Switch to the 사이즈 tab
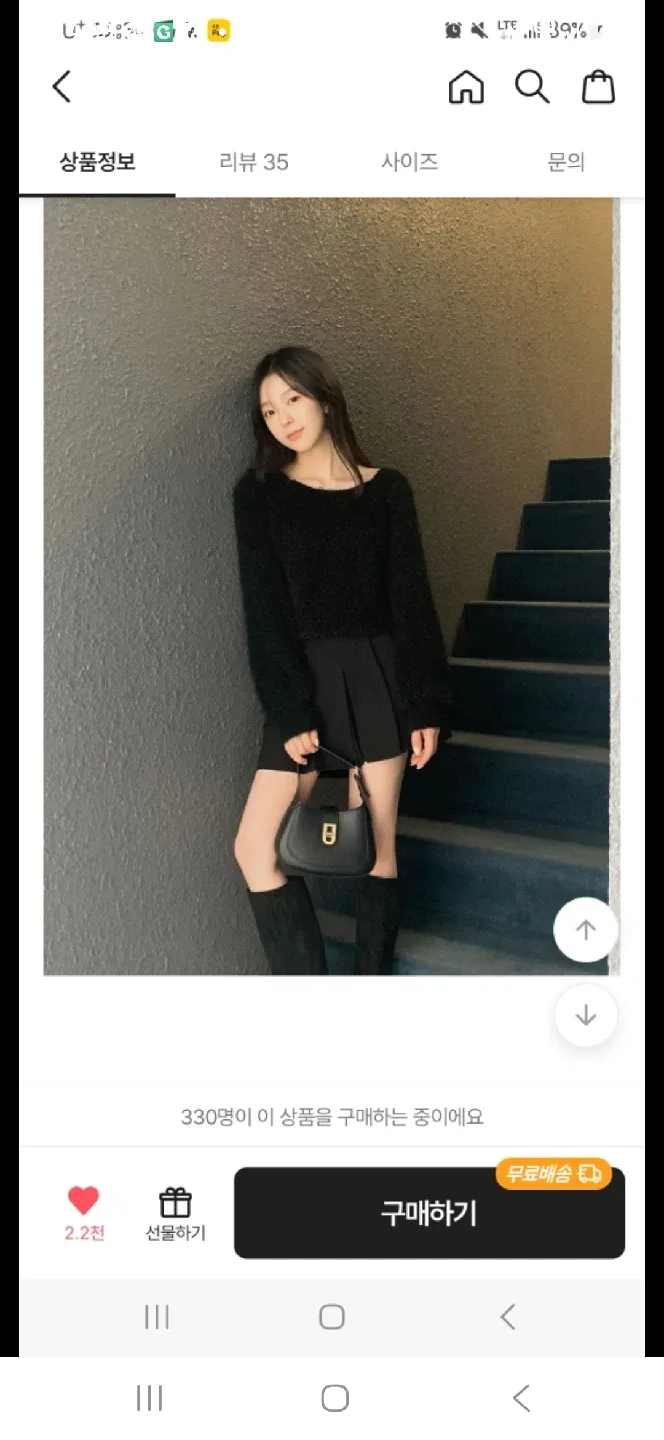This screenshot has height=1440, width=664. (x=410, y=162)
